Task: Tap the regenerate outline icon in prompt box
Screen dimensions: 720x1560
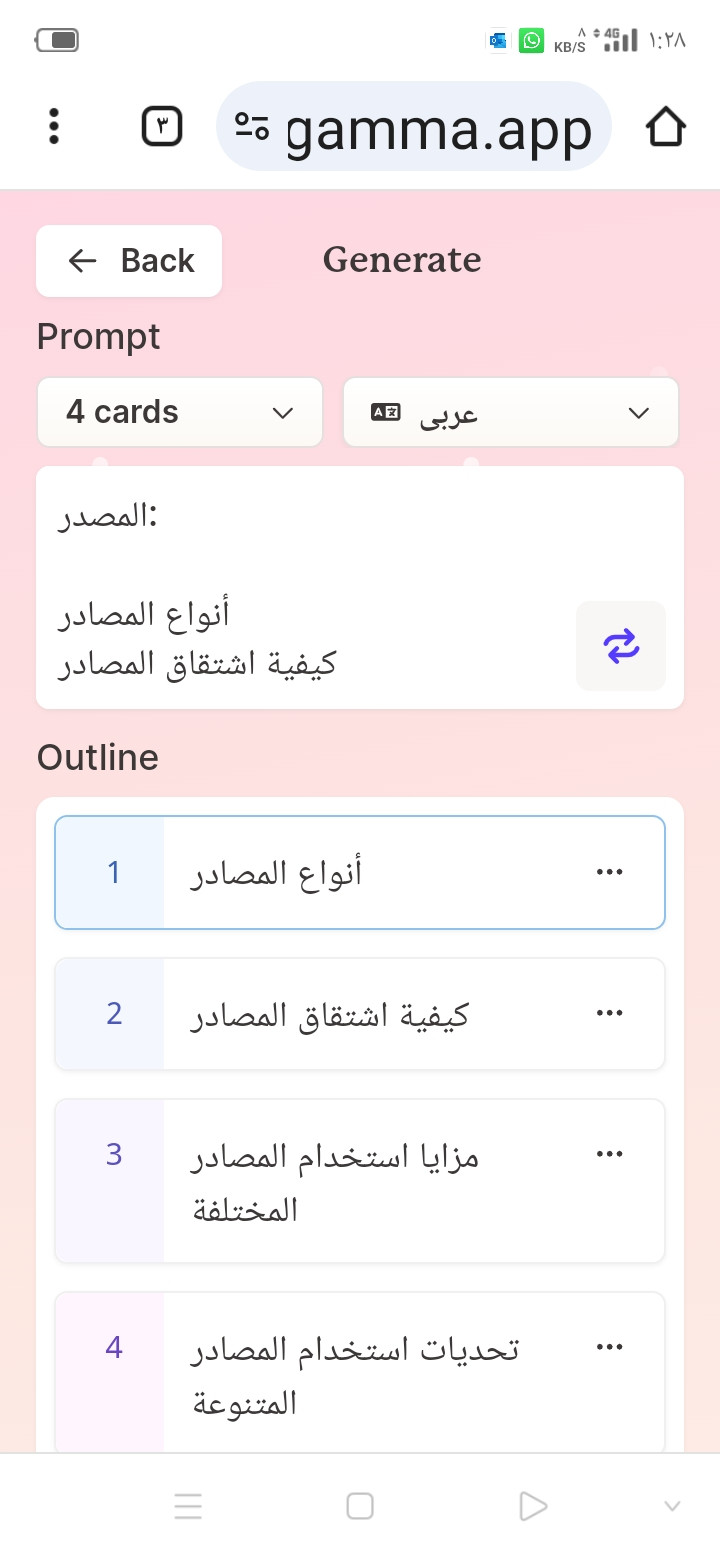Action: coord(621,646)
